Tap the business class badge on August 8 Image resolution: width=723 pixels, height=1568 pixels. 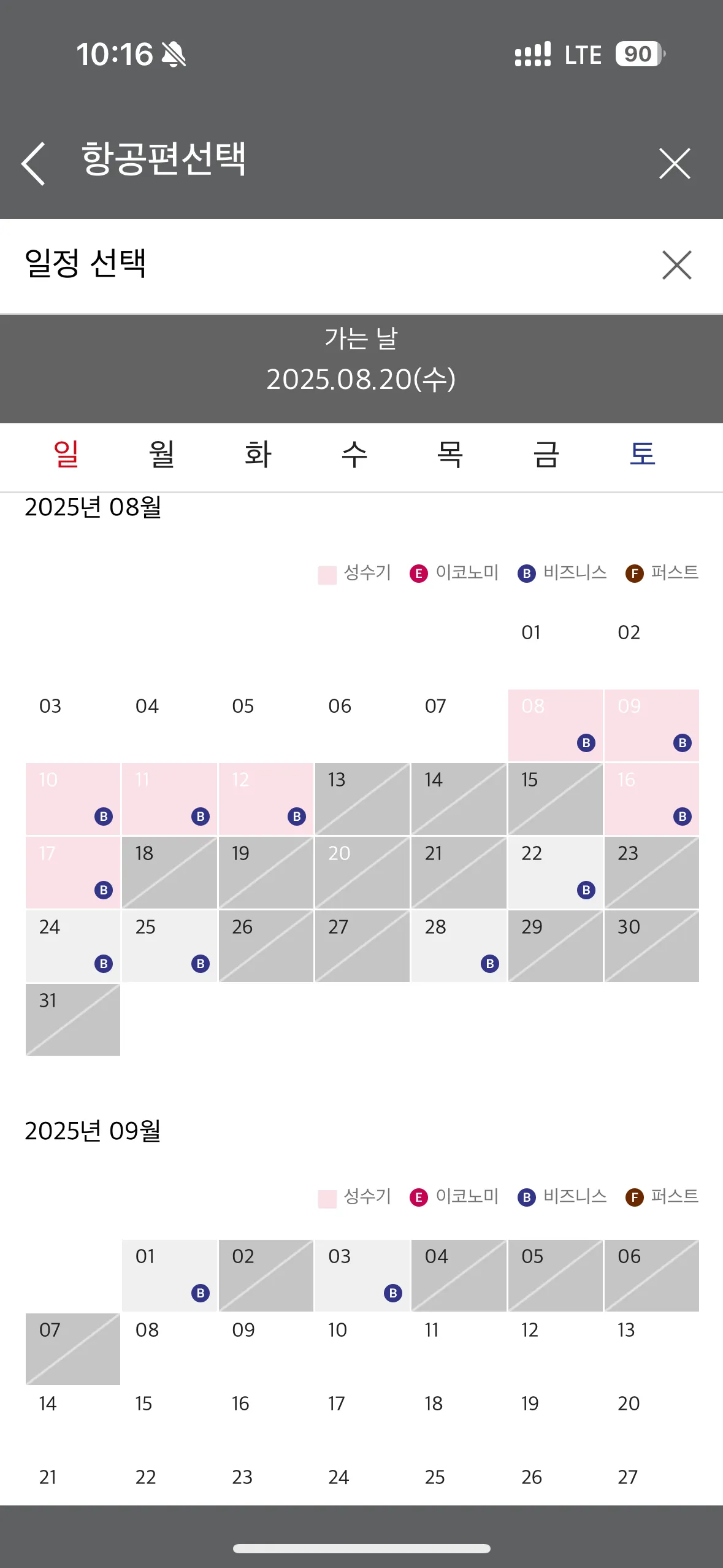click(x=586, y=743)
